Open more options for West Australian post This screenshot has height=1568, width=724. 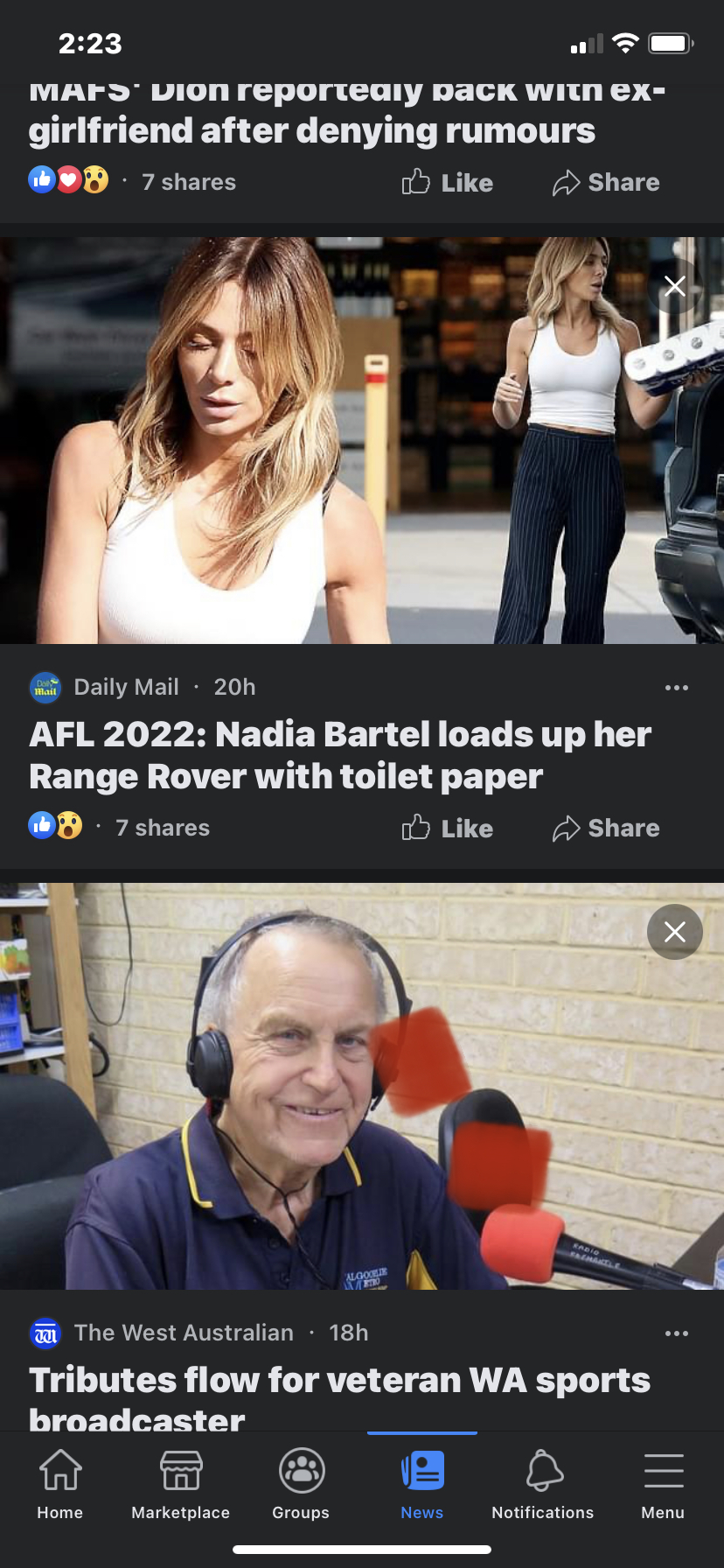(676, 1333)
